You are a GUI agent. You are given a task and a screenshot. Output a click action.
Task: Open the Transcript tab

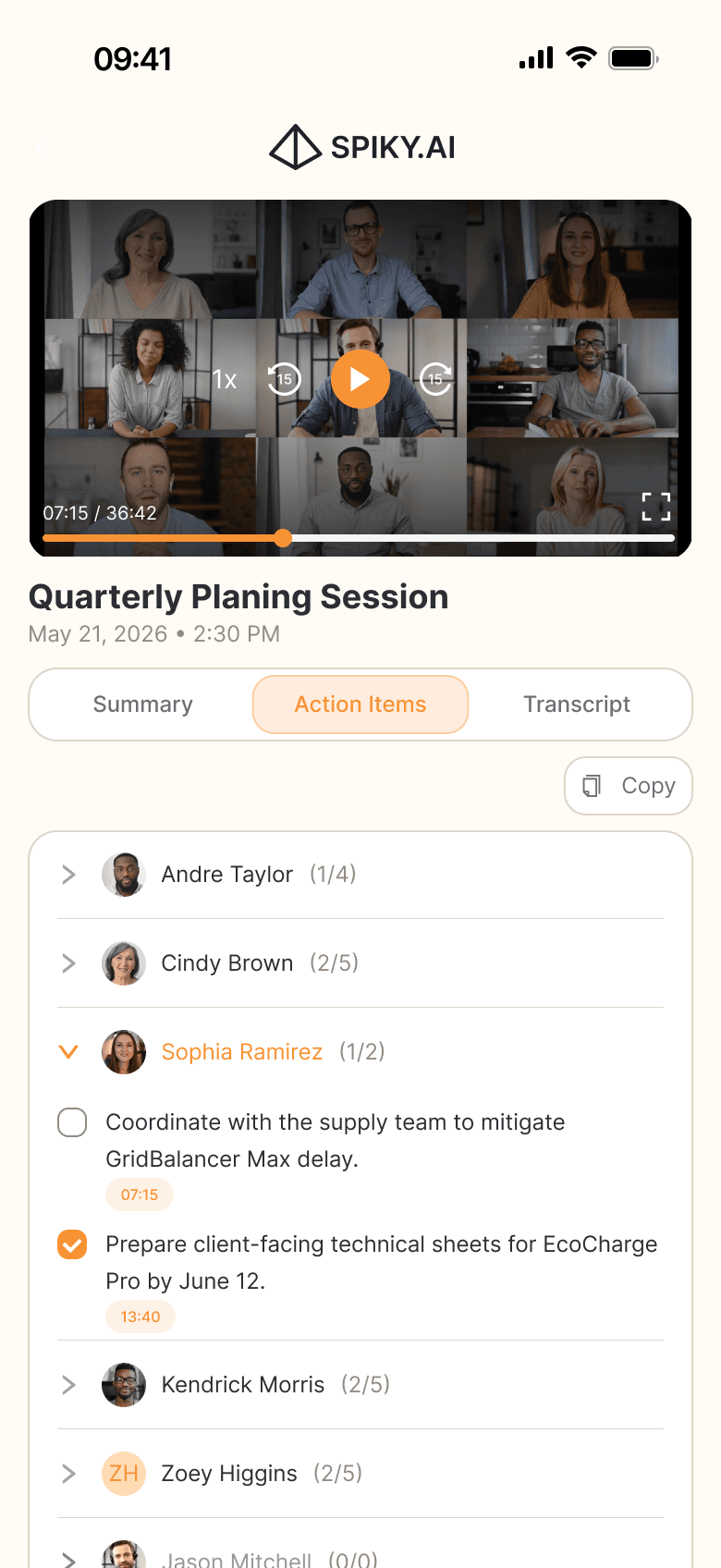point(577,704)
